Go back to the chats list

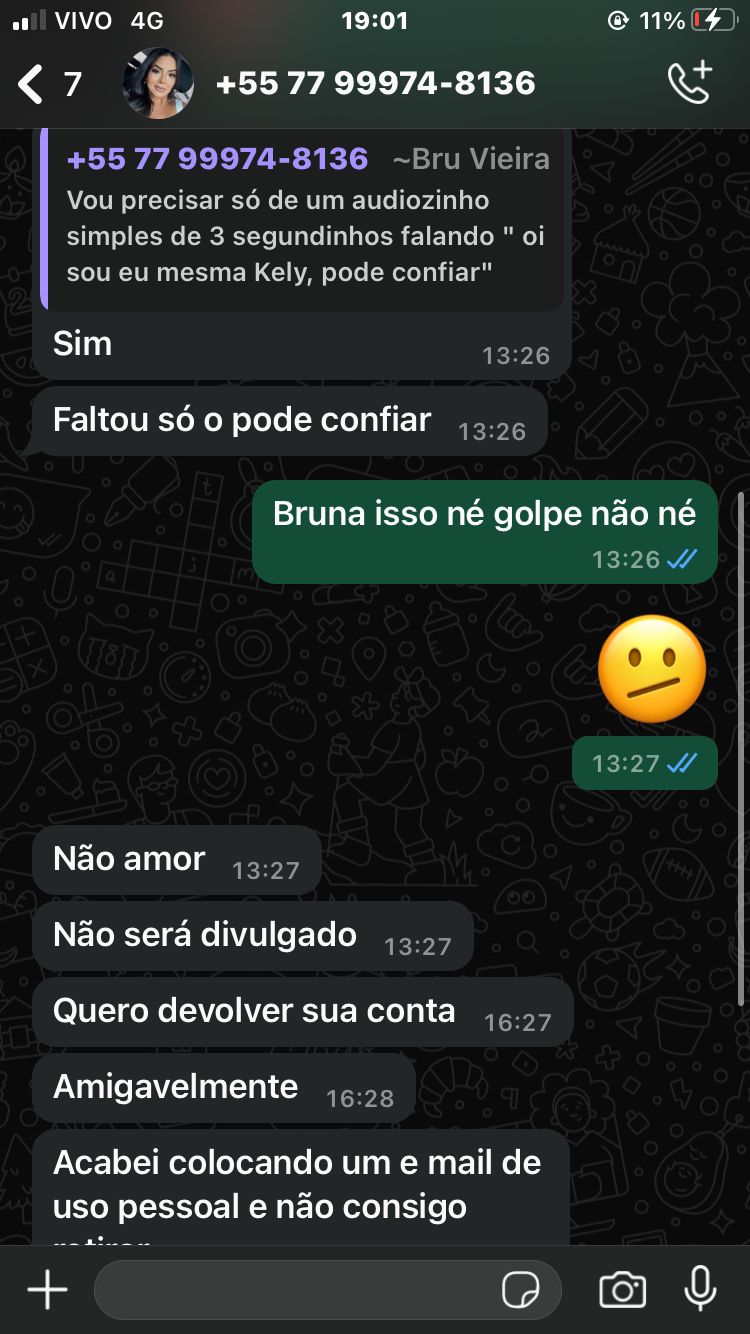pyautogui.click(x=48, y=84)
